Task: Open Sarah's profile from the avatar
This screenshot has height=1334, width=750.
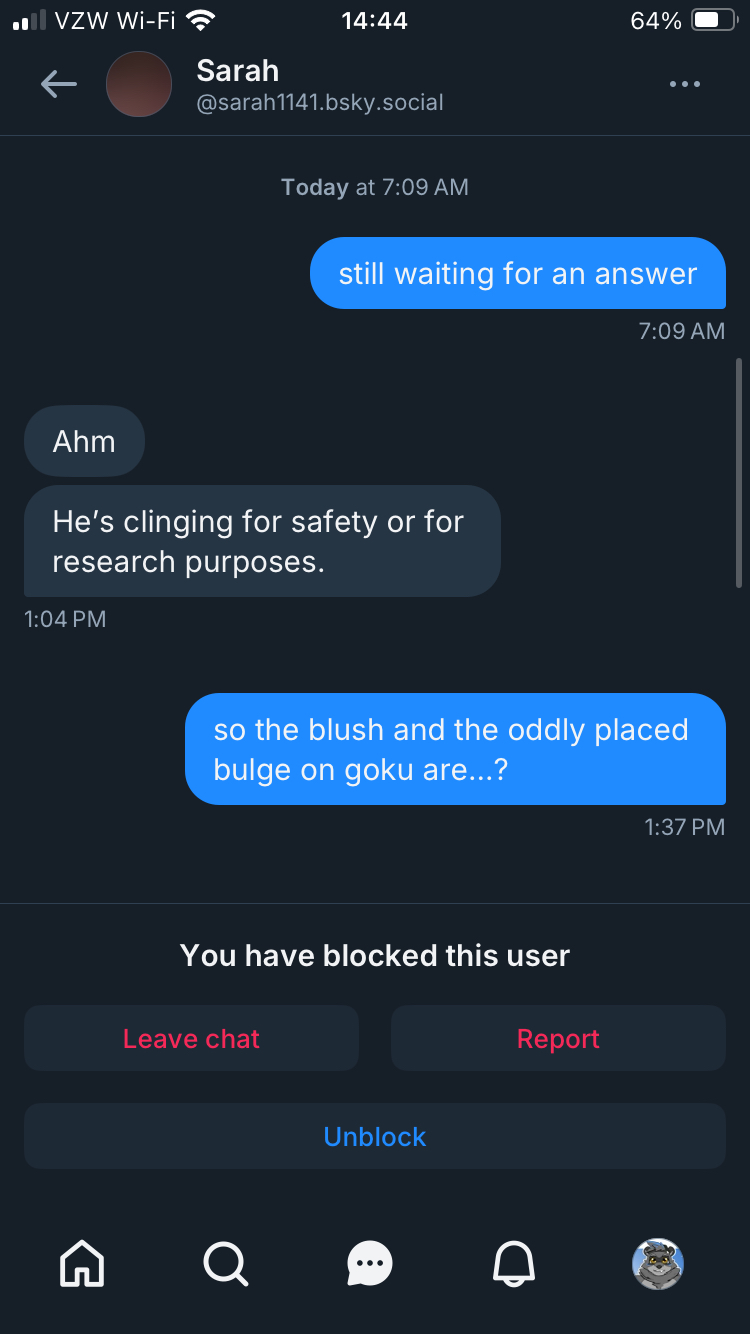Action: tap(139, 85)
